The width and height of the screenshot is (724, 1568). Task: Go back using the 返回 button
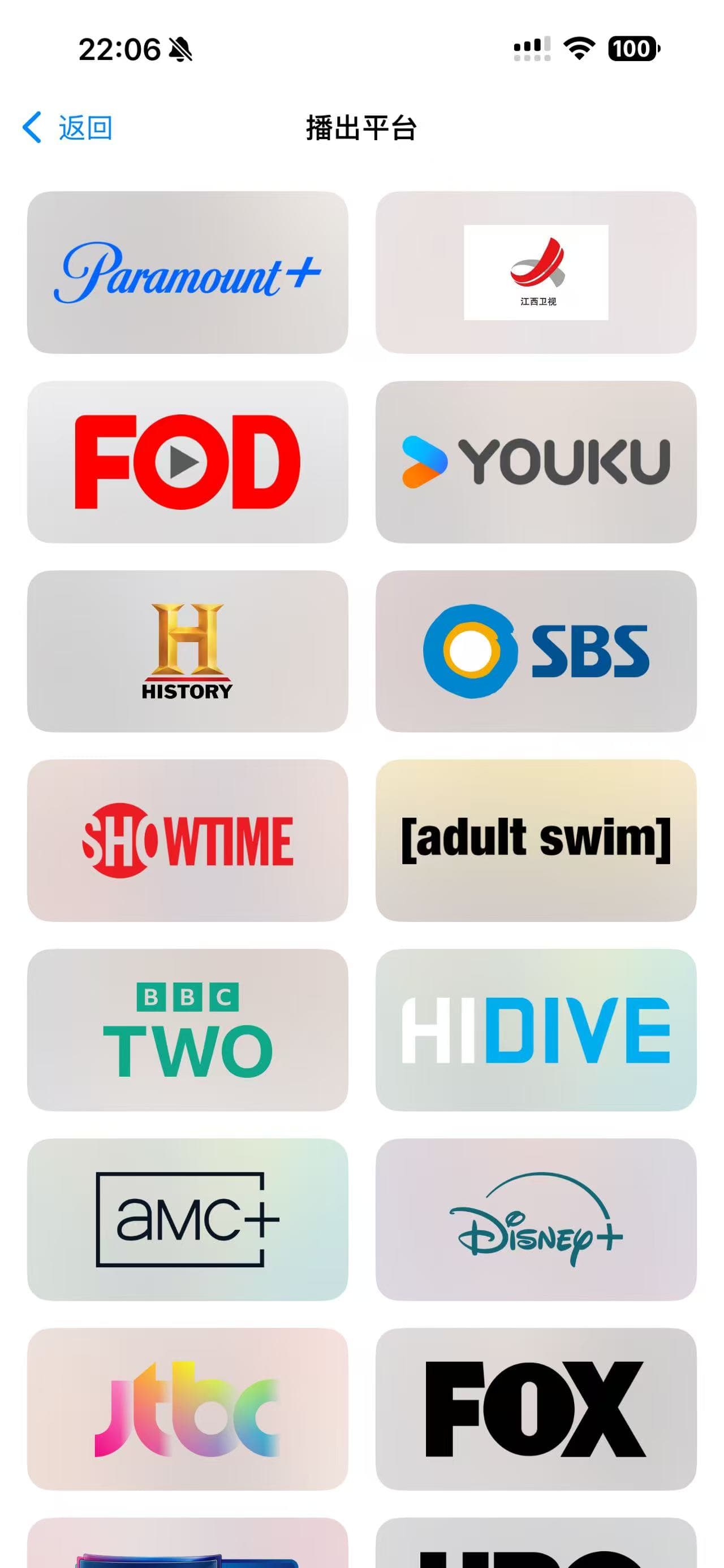pos(67,128)
